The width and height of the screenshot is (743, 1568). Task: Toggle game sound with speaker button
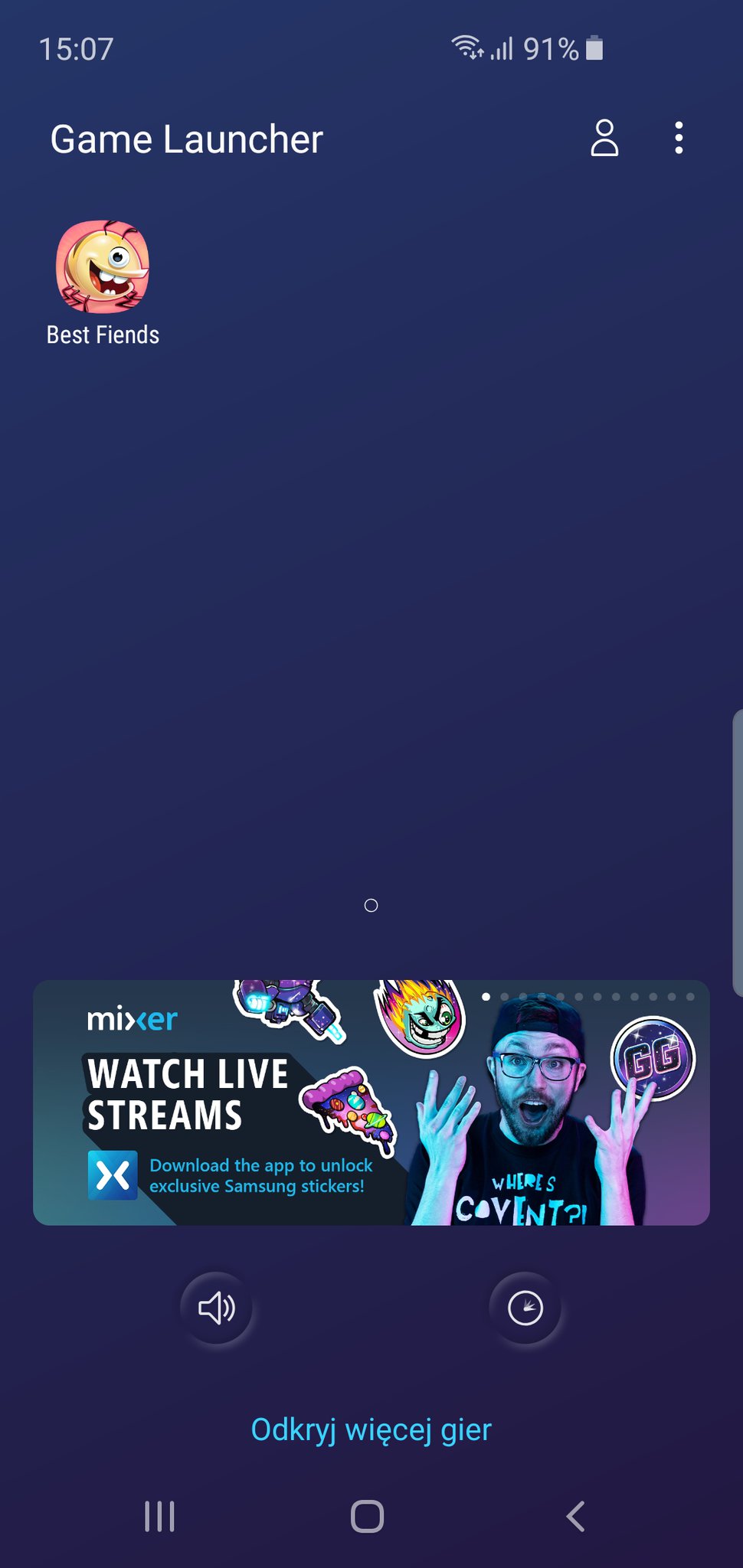tap(217, 1308)
